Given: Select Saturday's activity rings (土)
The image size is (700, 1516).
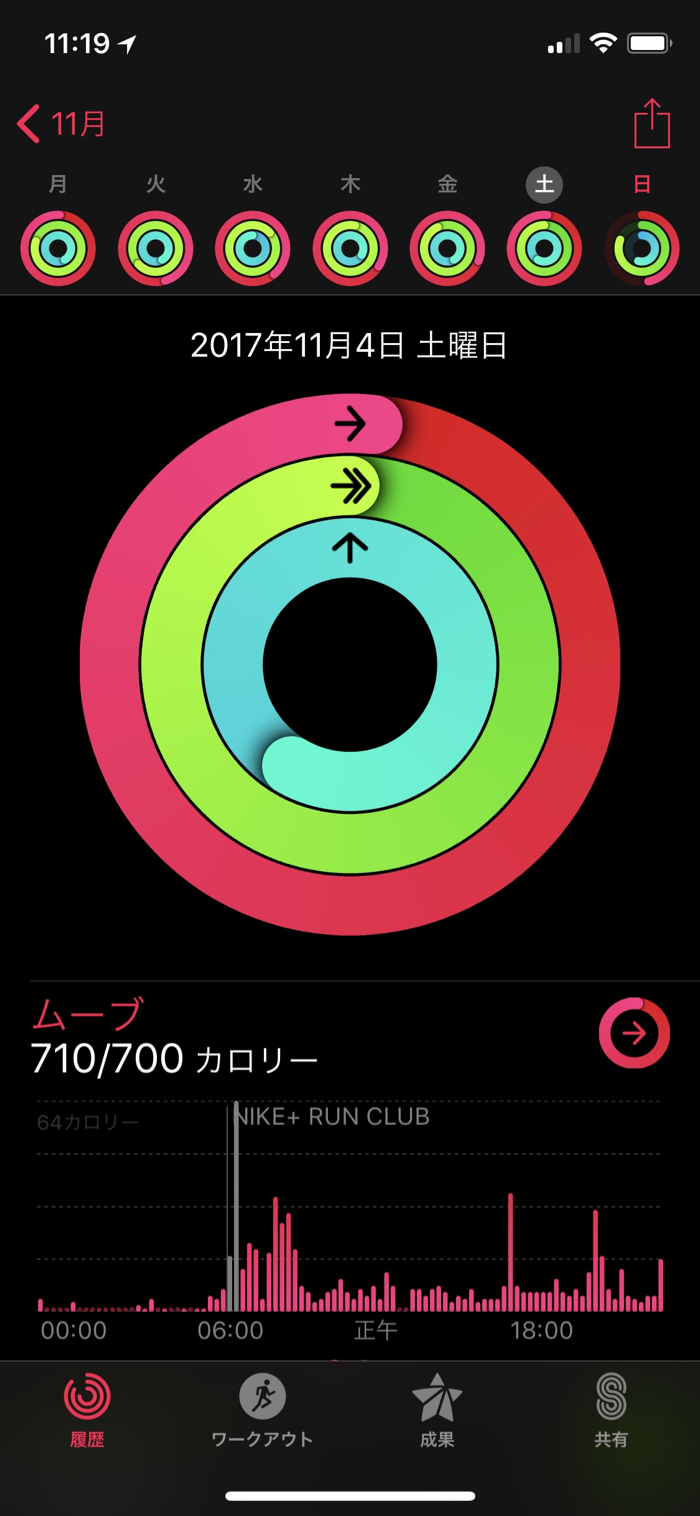Looking at the screenshot, I should [x=545, y=248].
